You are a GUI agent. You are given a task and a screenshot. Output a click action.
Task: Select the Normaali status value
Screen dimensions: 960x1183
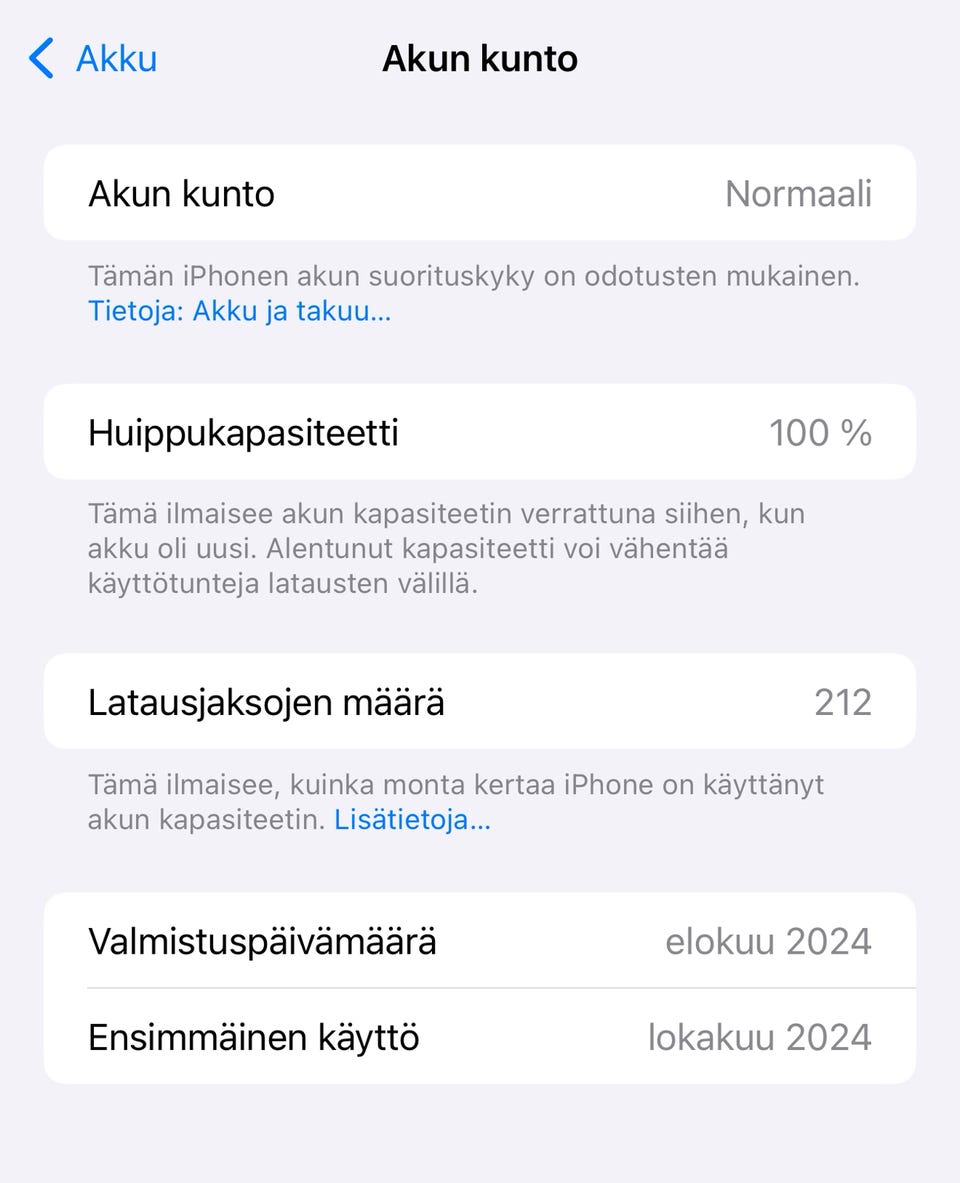point(799,193)
